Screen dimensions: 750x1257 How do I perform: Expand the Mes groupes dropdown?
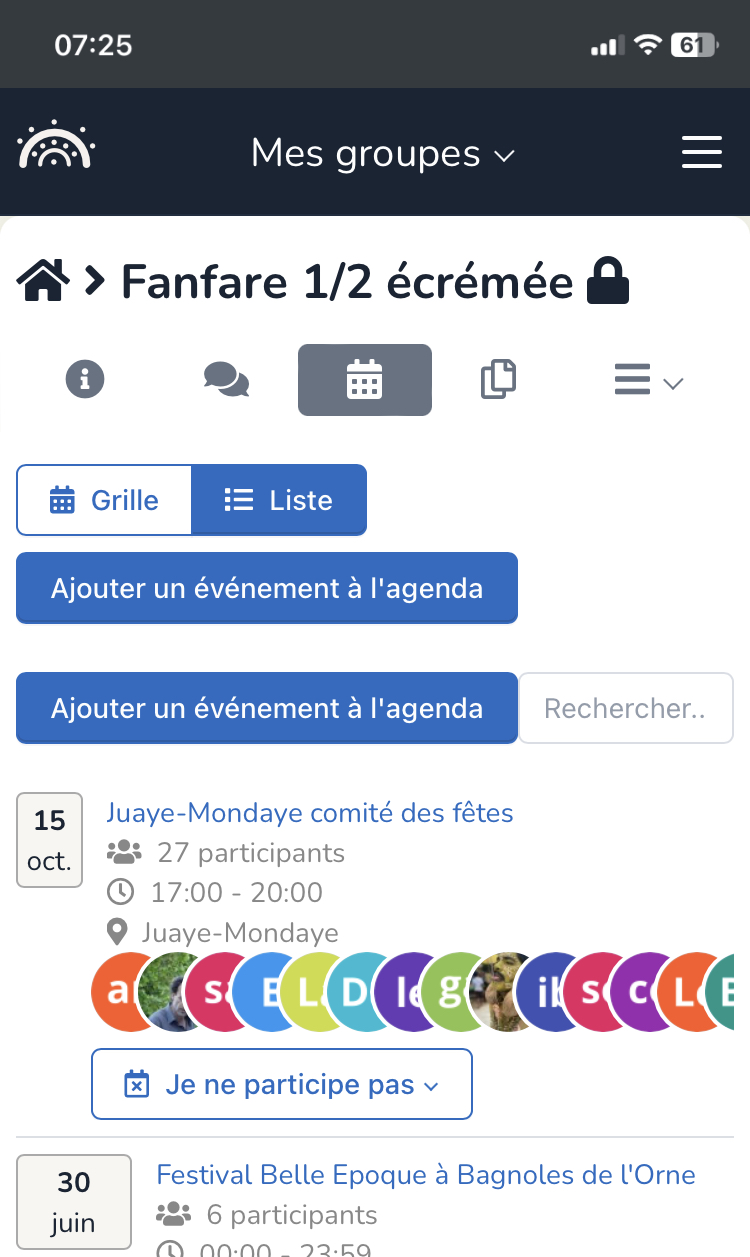click(382, 154)
